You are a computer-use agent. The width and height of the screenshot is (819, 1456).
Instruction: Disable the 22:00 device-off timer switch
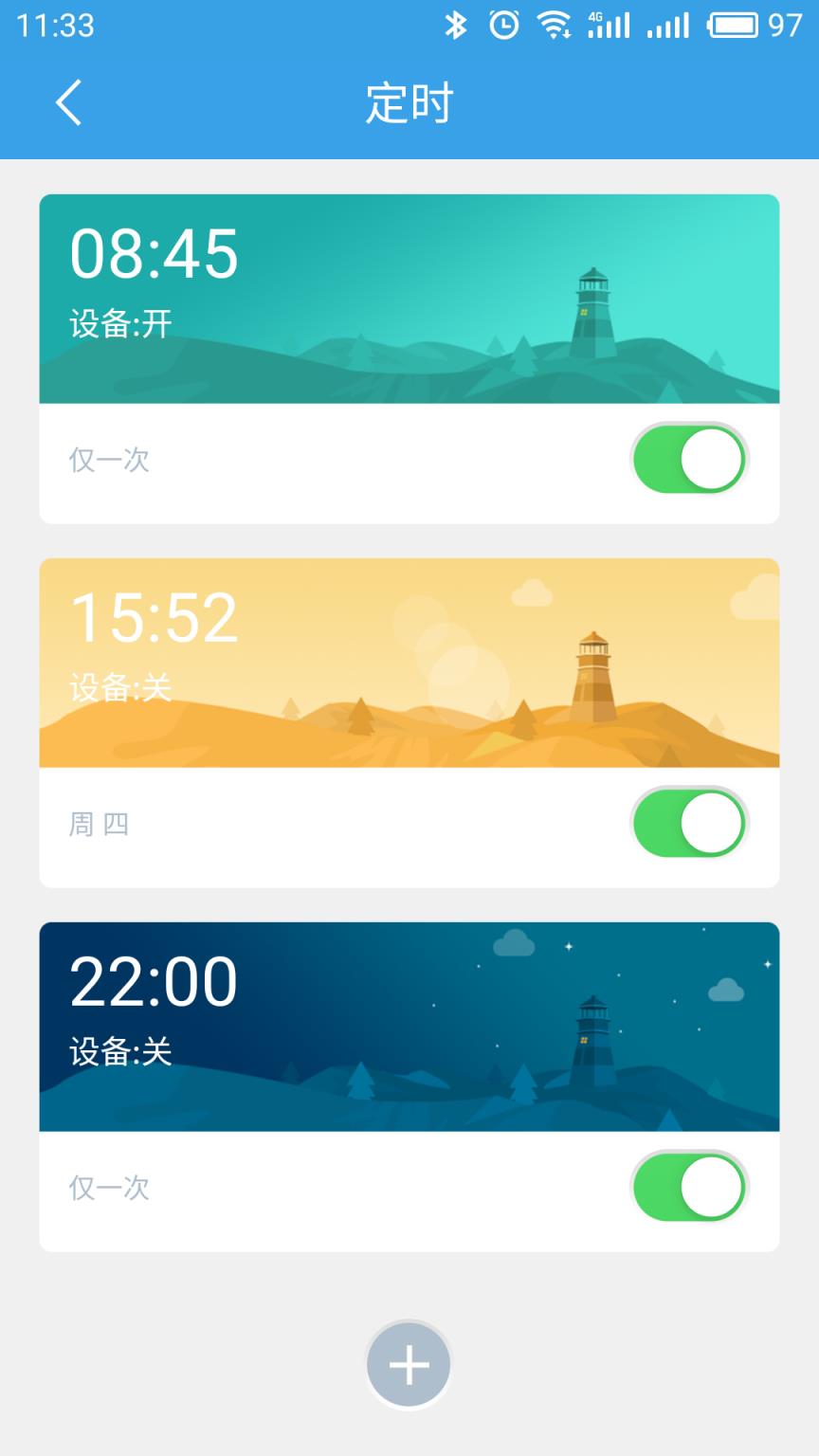tap(689, 1187)
